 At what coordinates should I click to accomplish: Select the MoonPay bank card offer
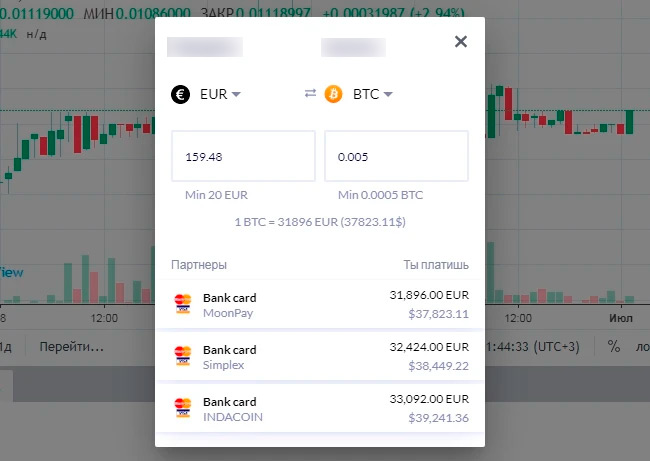pyautogui.click(x=320, y=305)
